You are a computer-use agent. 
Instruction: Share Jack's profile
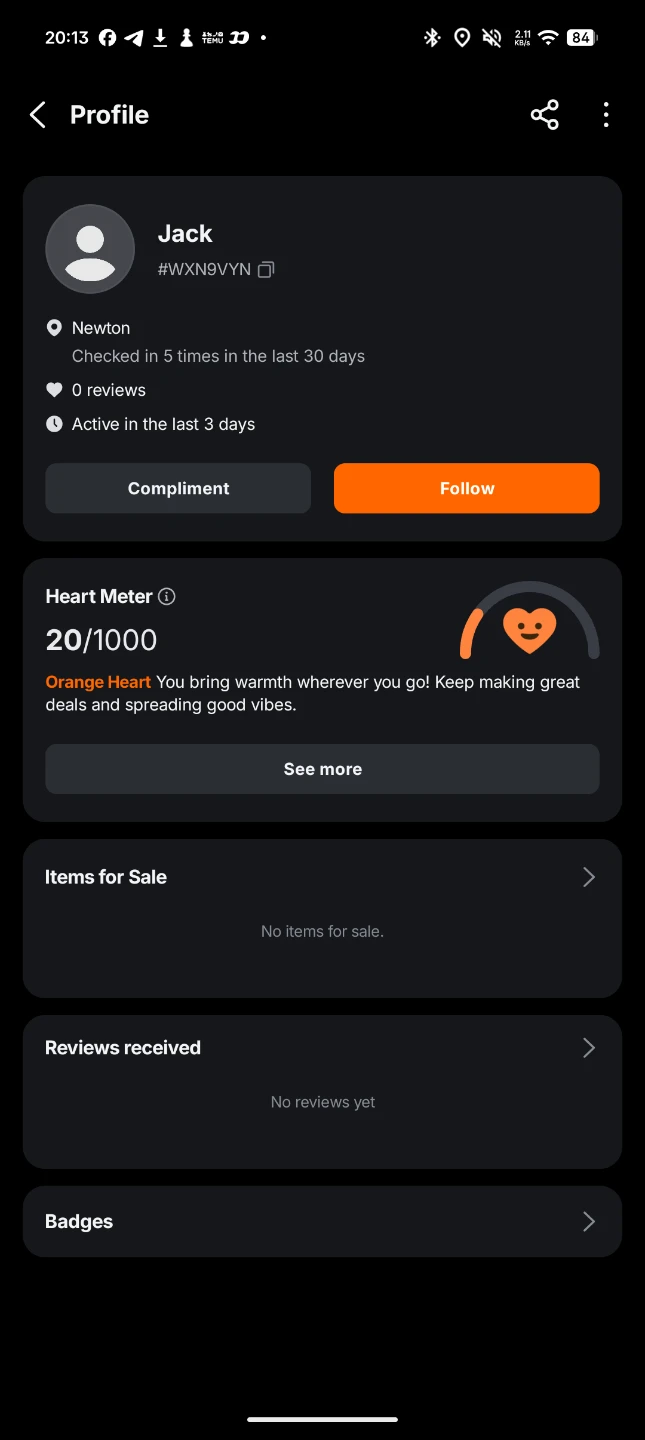click(x=545, y=115)
